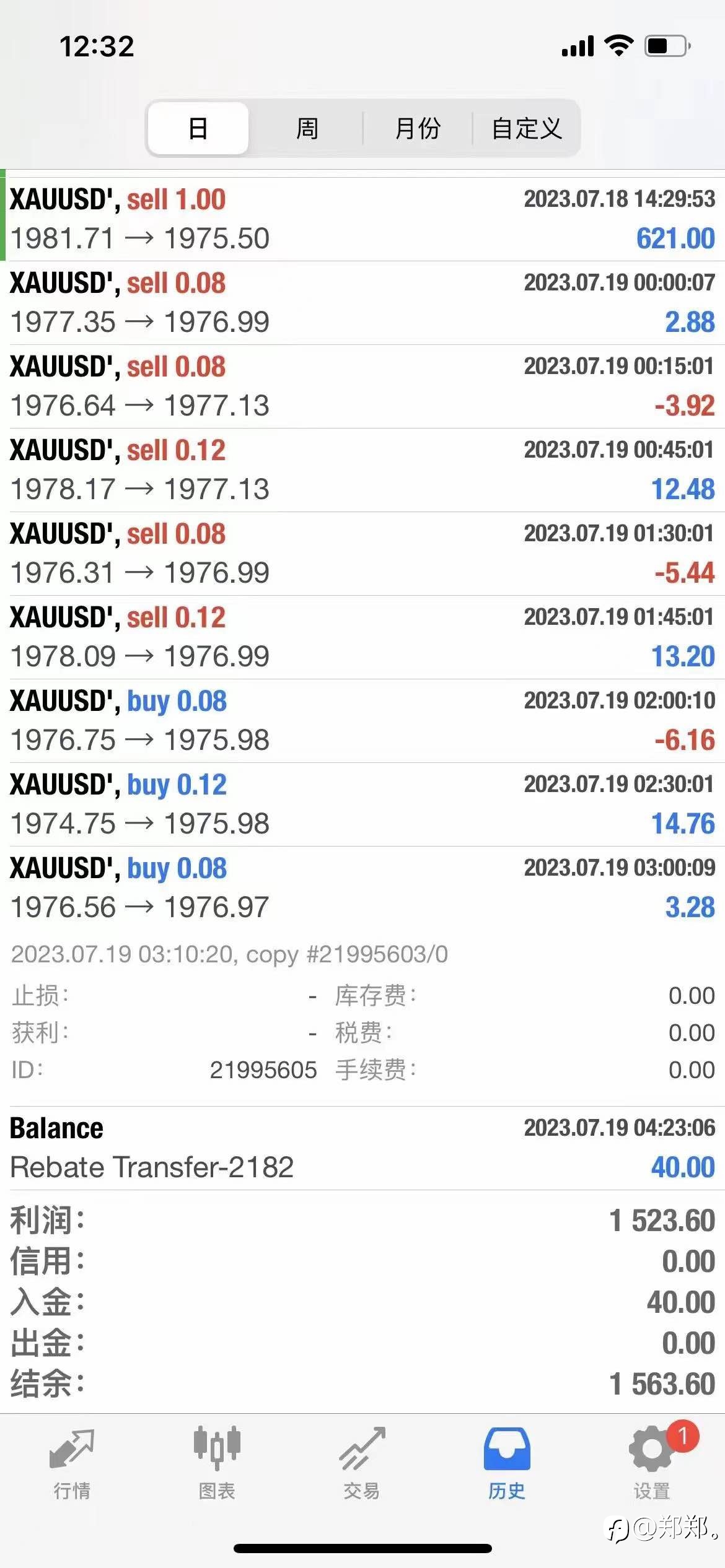Screen dimensions: 725x1568
Task: Switch to the 周 (week) period tab
Action: point(307,128)
